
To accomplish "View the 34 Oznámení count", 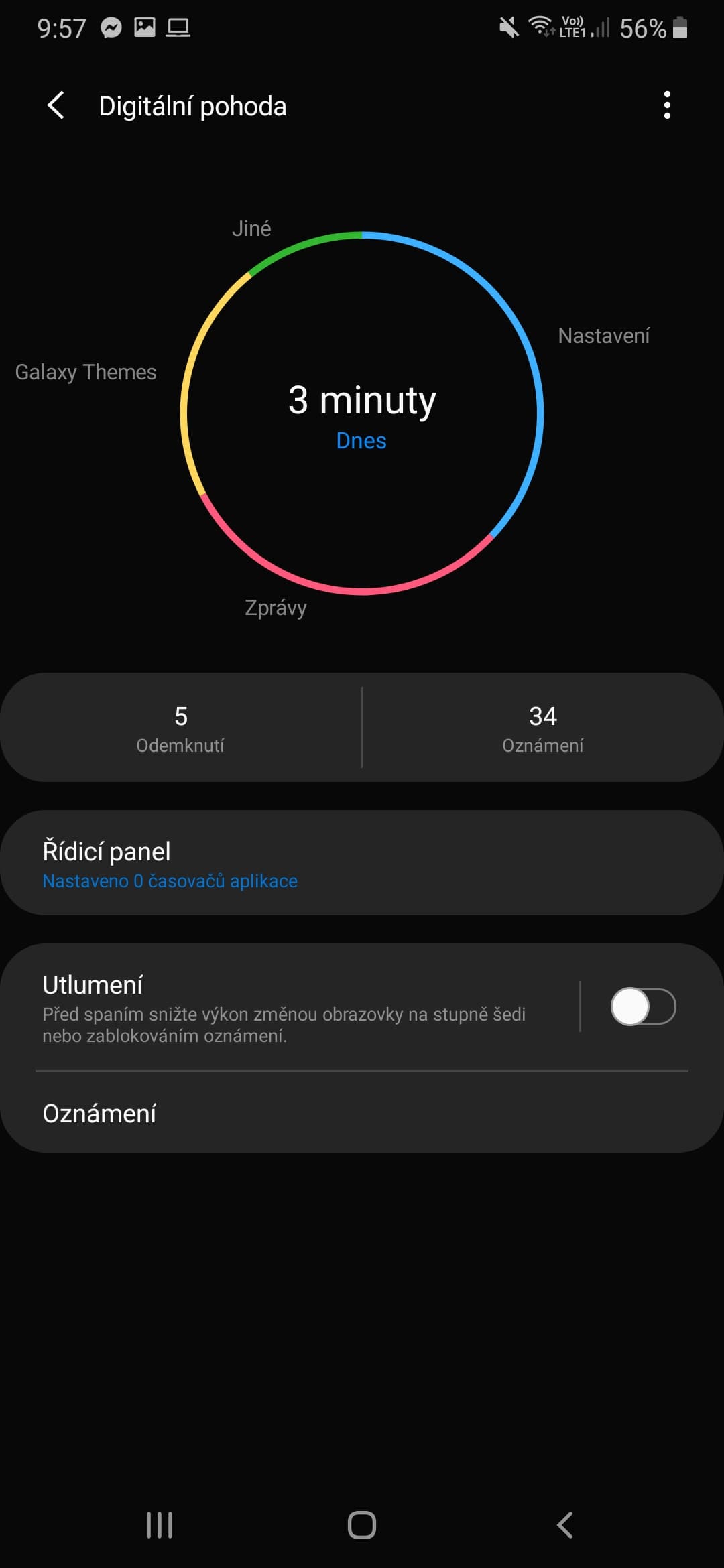I will (543, 728).
